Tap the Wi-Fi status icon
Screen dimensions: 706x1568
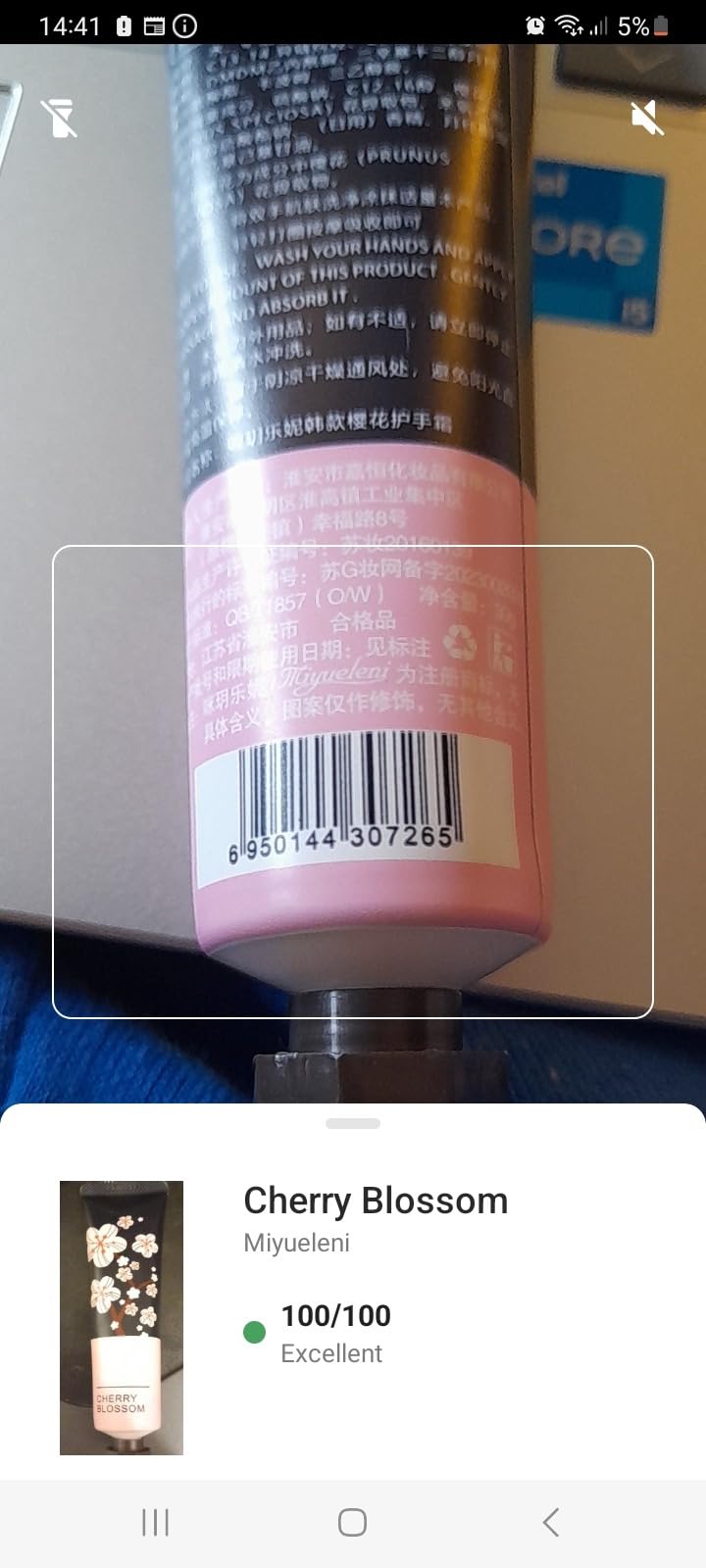570,24
